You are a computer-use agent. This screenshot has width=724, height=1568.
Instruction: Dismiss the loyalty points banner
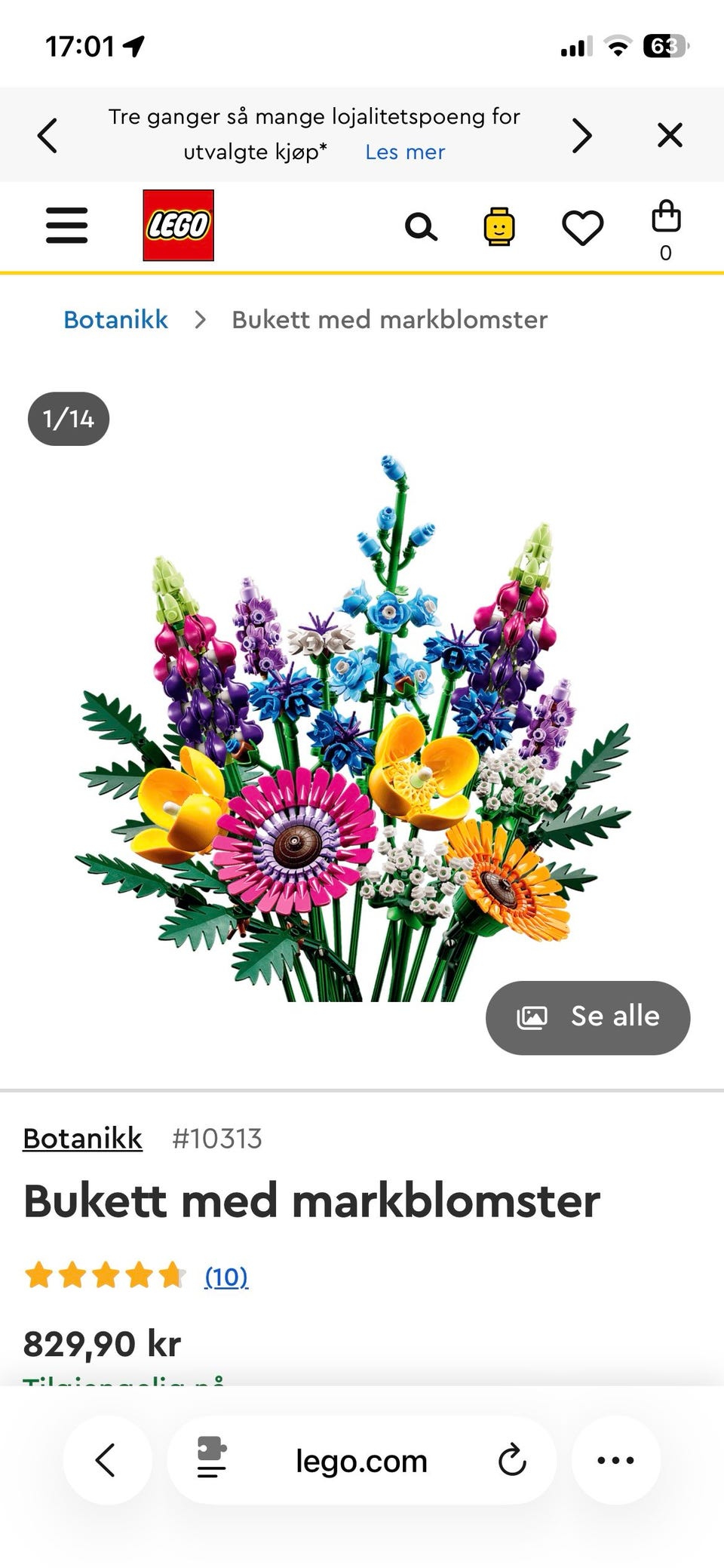click(x=670, y=135)
